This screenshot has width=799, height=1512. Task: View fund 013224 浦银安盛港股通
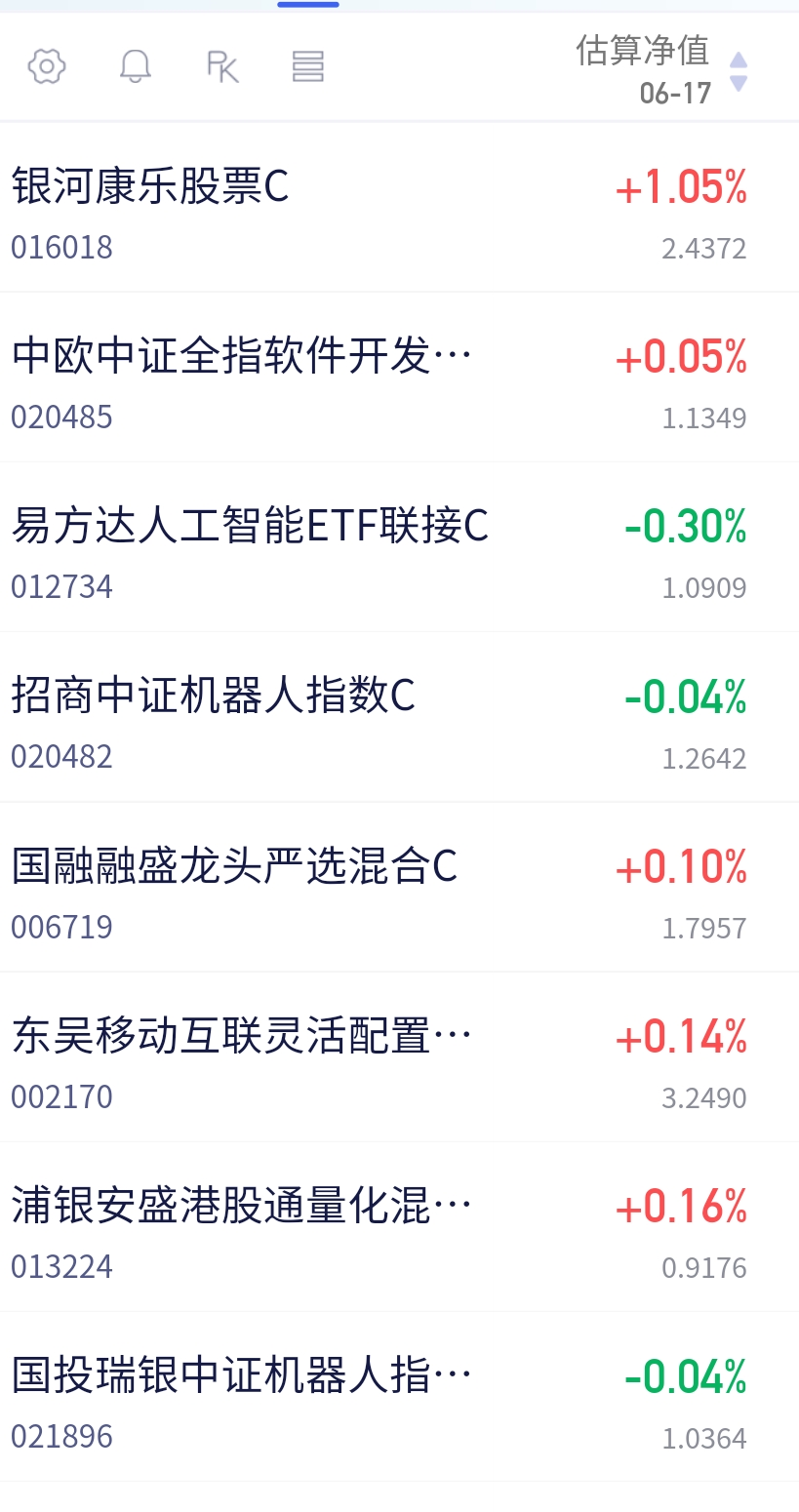pos(399,1226)
